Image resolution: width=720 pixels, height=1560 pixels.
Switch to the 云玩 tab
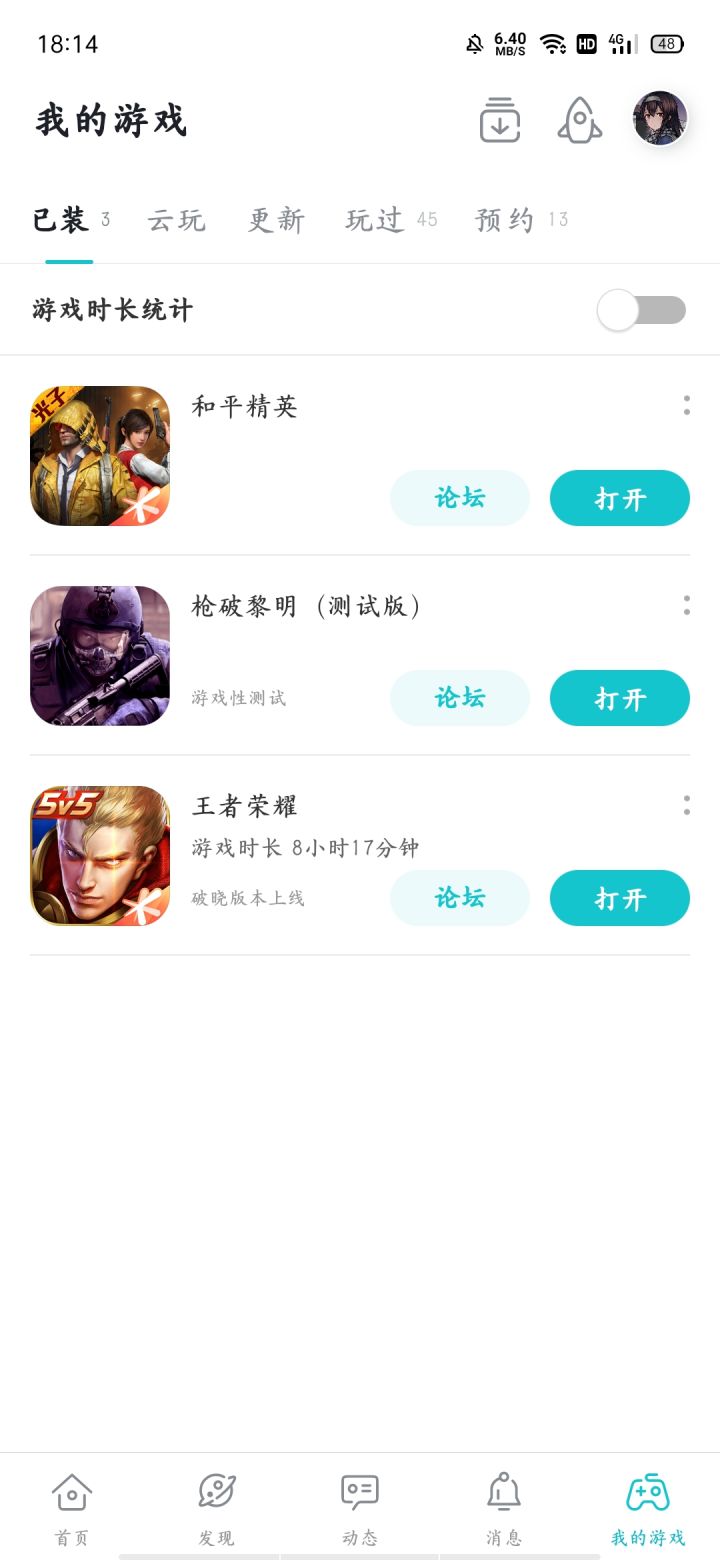tap(176, 220)
